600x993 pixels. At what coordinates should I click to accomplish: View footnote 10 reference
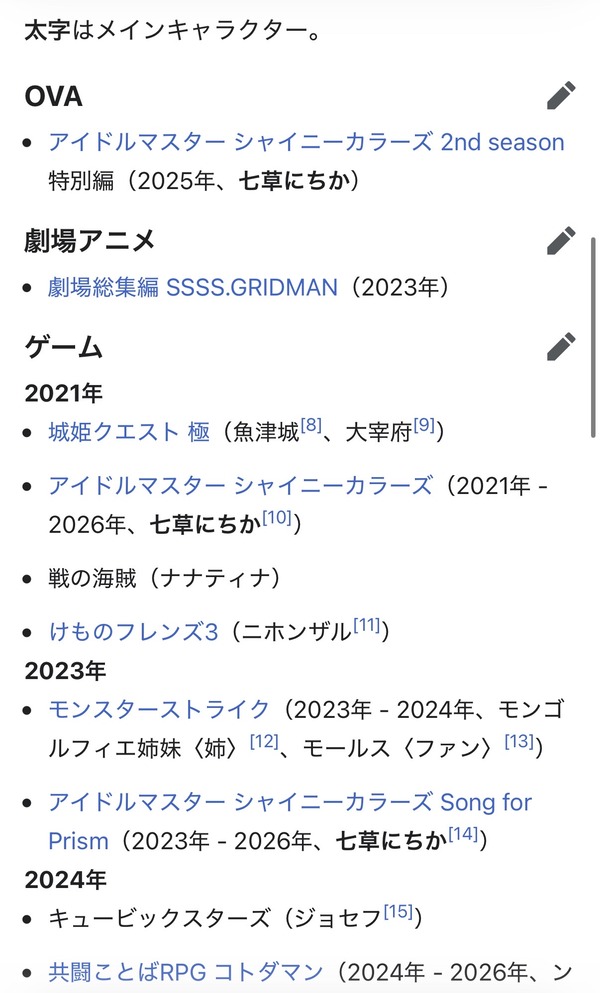coord(277,517)
